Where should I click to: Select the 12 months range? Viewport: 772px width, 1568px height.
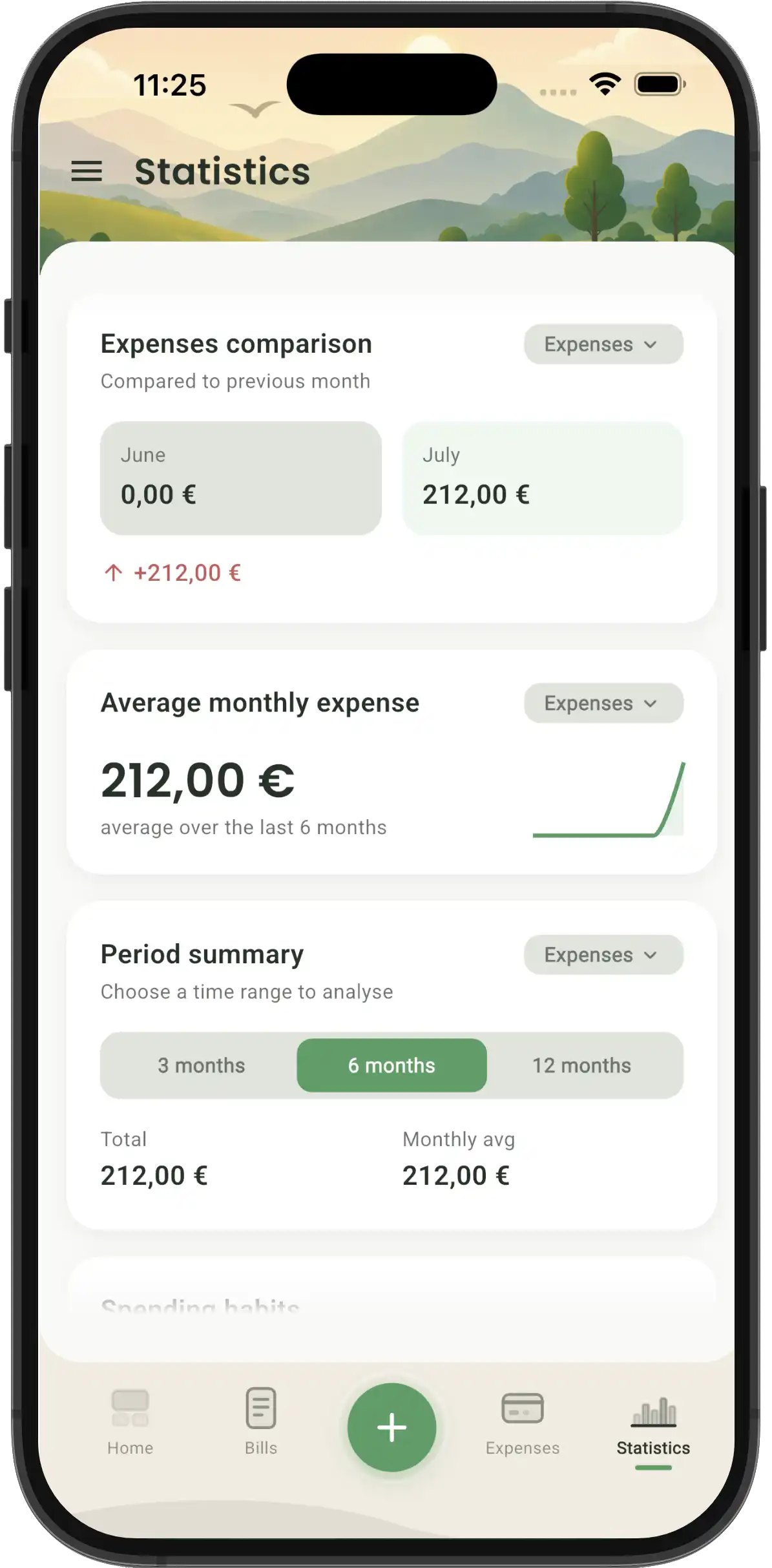coord(581,1065)
